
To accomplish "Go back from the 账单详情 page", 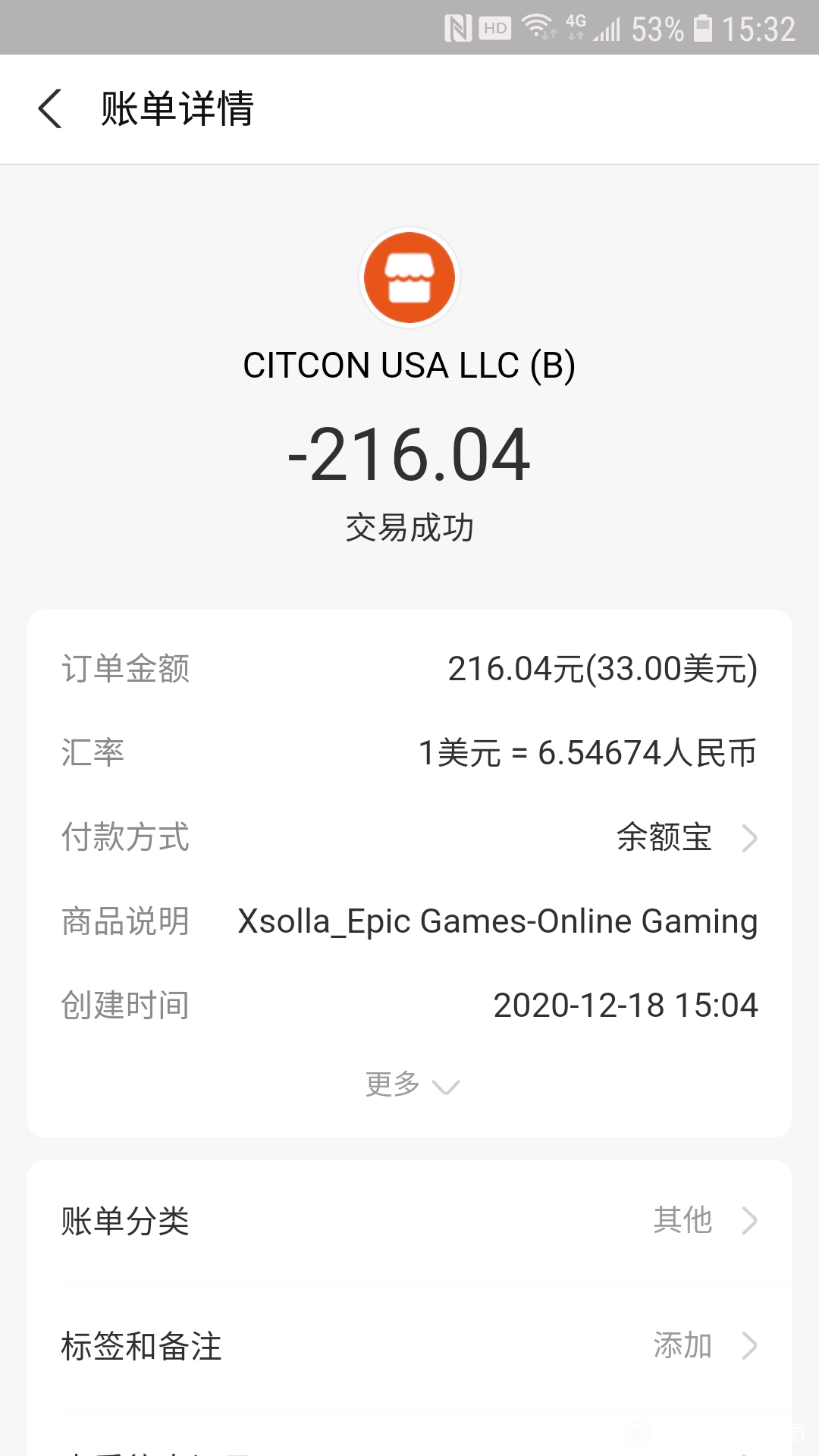I will 50,108.
